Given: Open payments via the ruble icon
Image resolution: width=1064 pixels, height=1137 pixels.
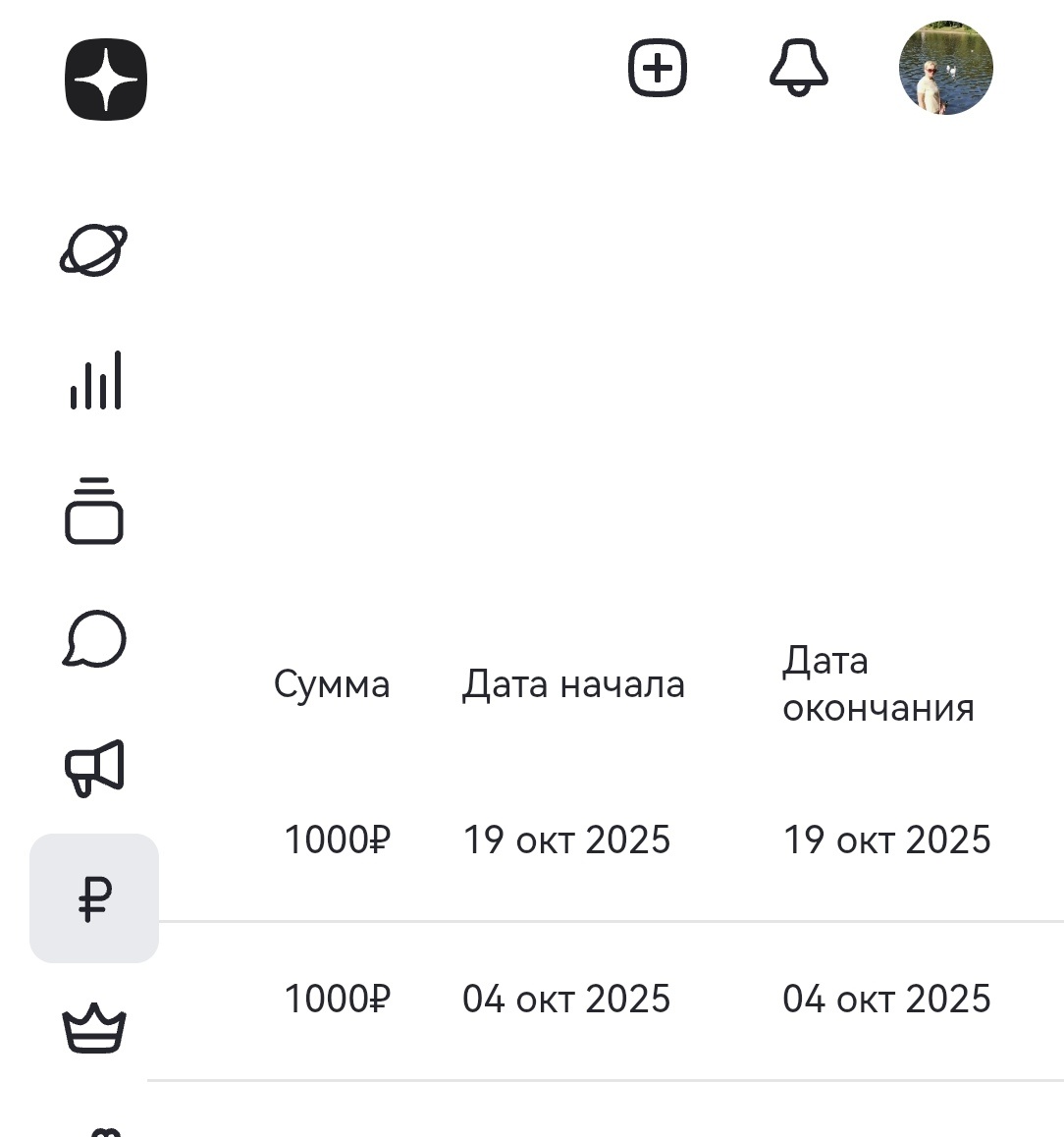Looking at the screenshot, I should click(93, 896).
